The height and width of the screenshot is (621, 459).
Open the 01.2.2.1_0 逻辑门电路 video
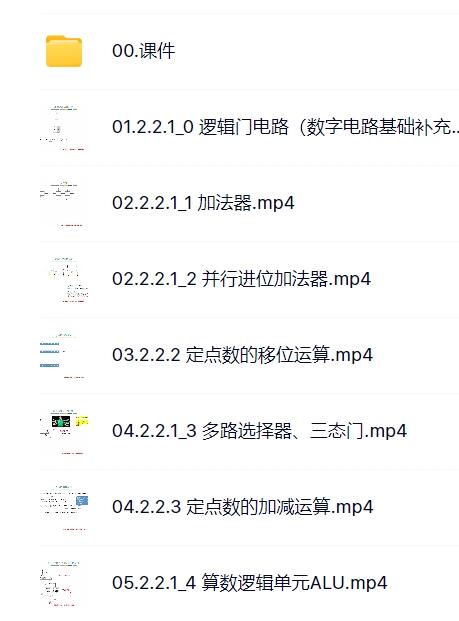pos(249,127)
